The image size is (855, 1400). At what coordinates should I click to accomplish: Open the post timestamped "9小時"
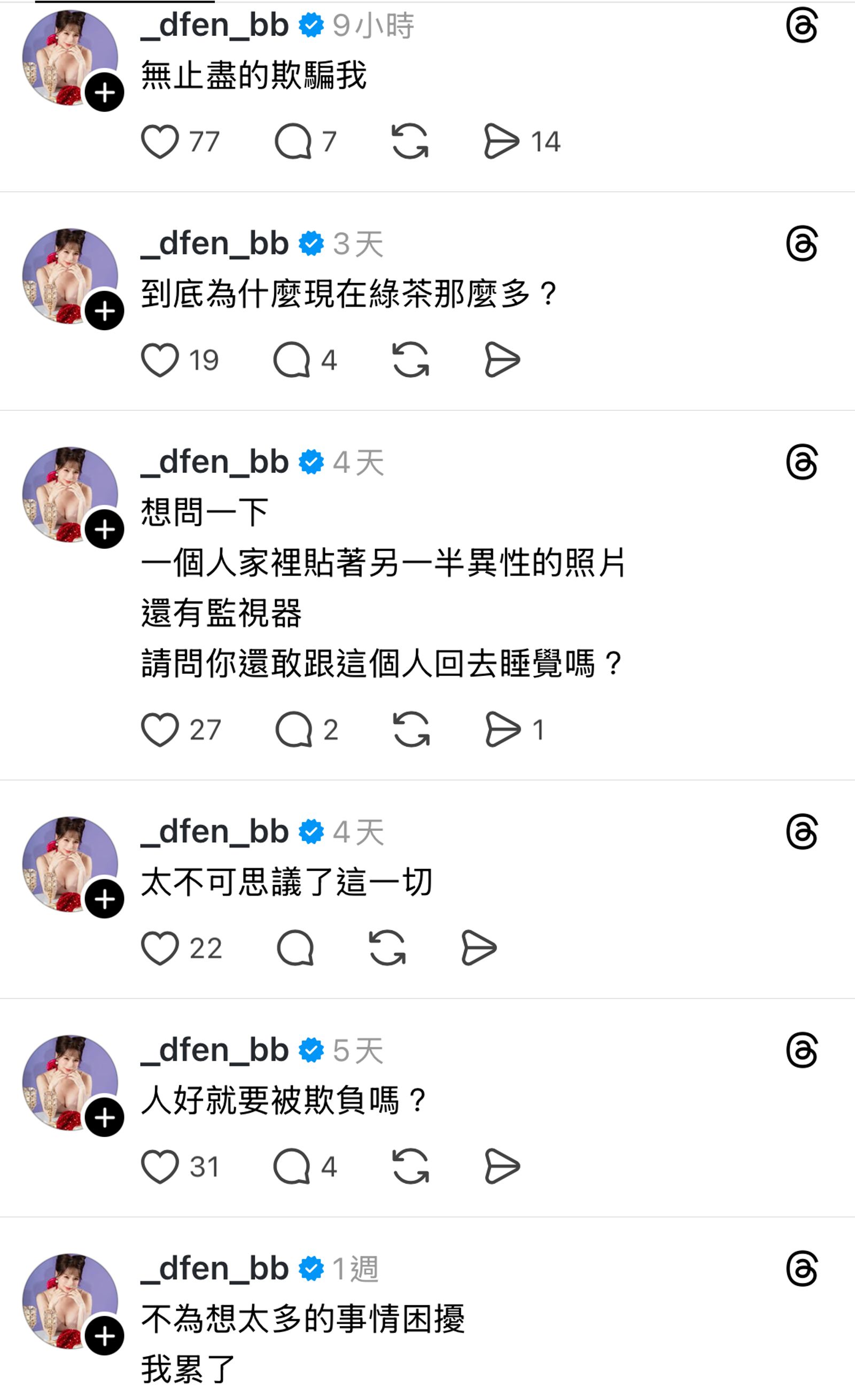click(375, 24)
